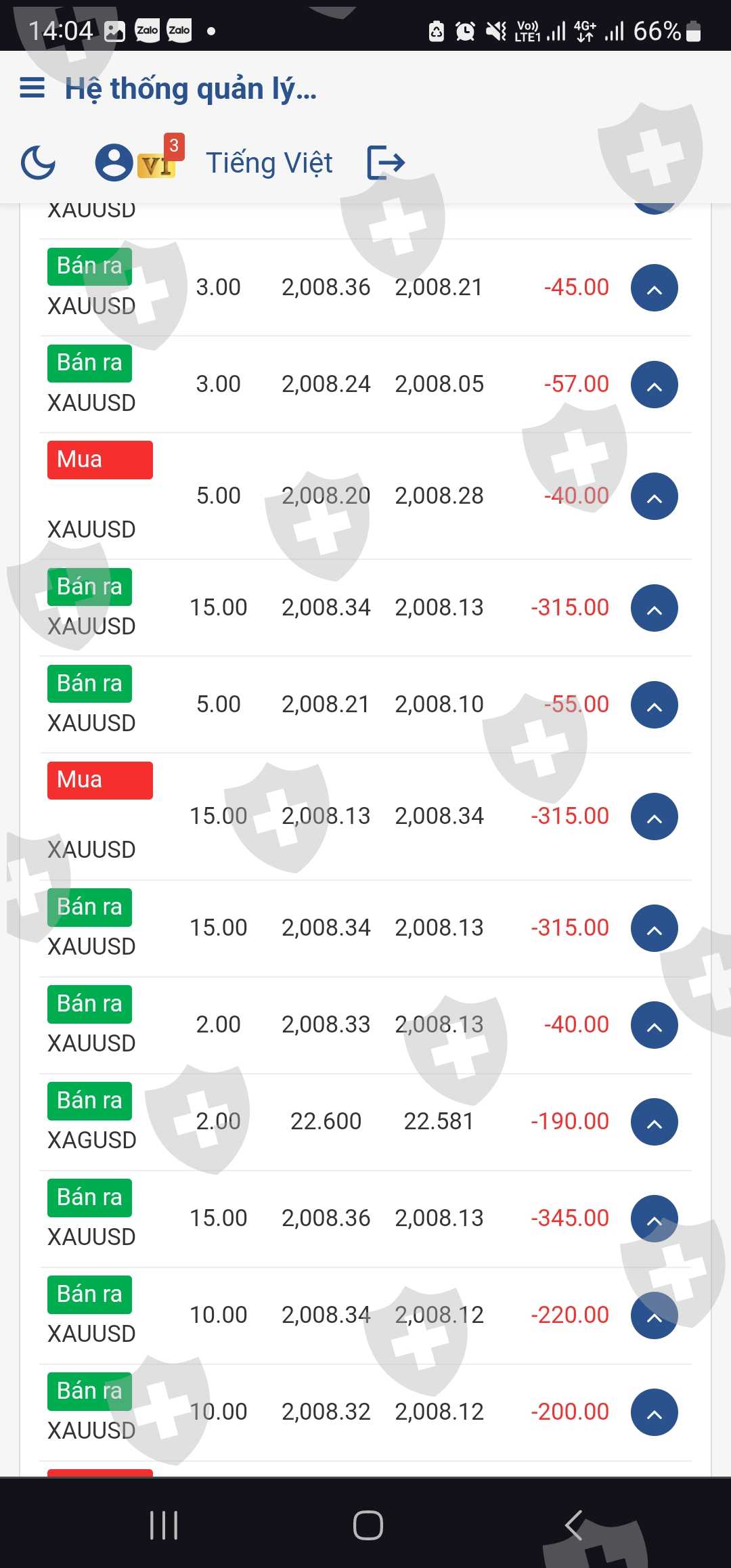Toggle dark mode with the moon icon
Image resolution: width=731 pixels, height=1568 pixels.
point(38,162)
